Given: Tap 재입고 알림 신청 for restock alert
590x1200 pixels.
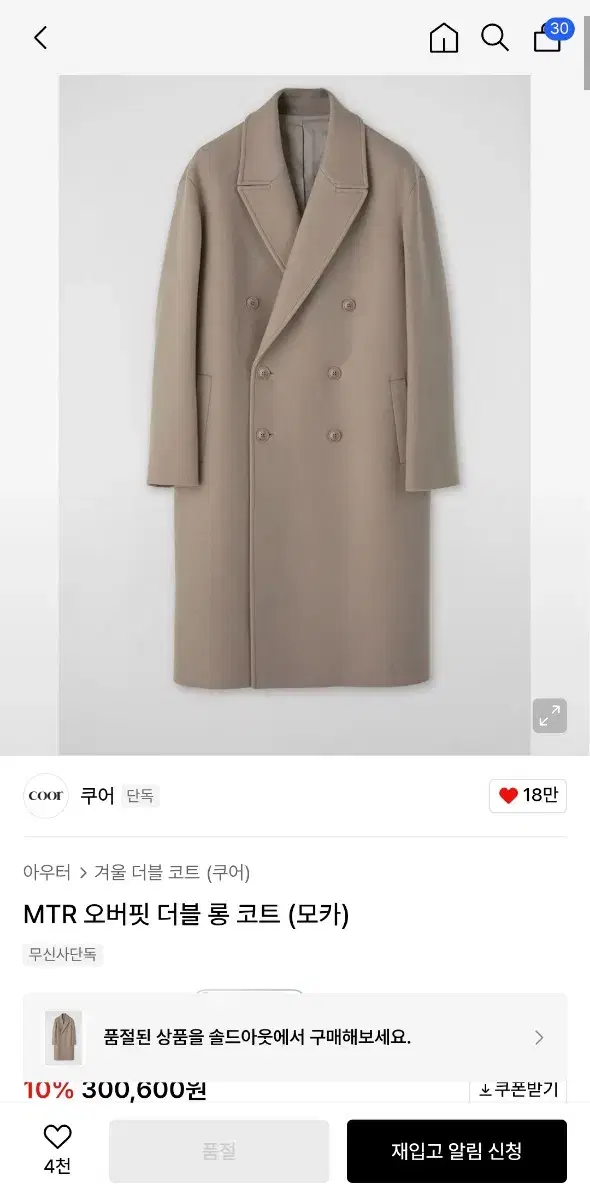Looking at the screenshot, I should pos(457,1151).
